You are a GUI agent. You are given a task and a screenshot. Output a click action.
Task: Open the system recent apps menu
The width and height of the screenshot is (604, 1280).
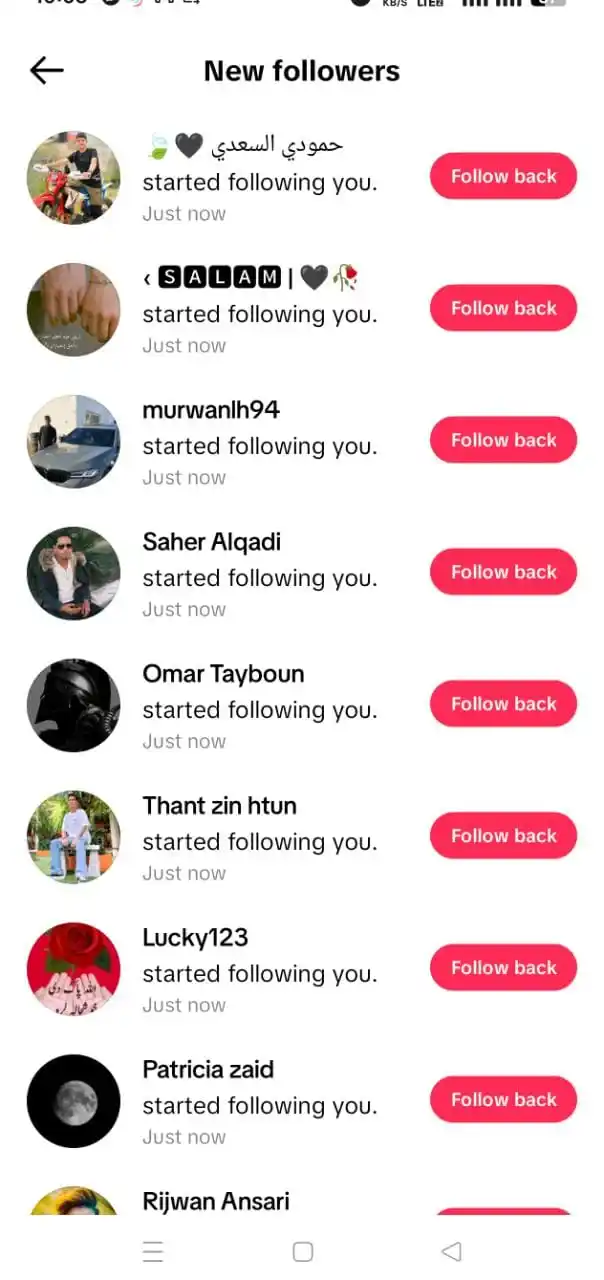pyautogui.click(x=153, y=1252)
